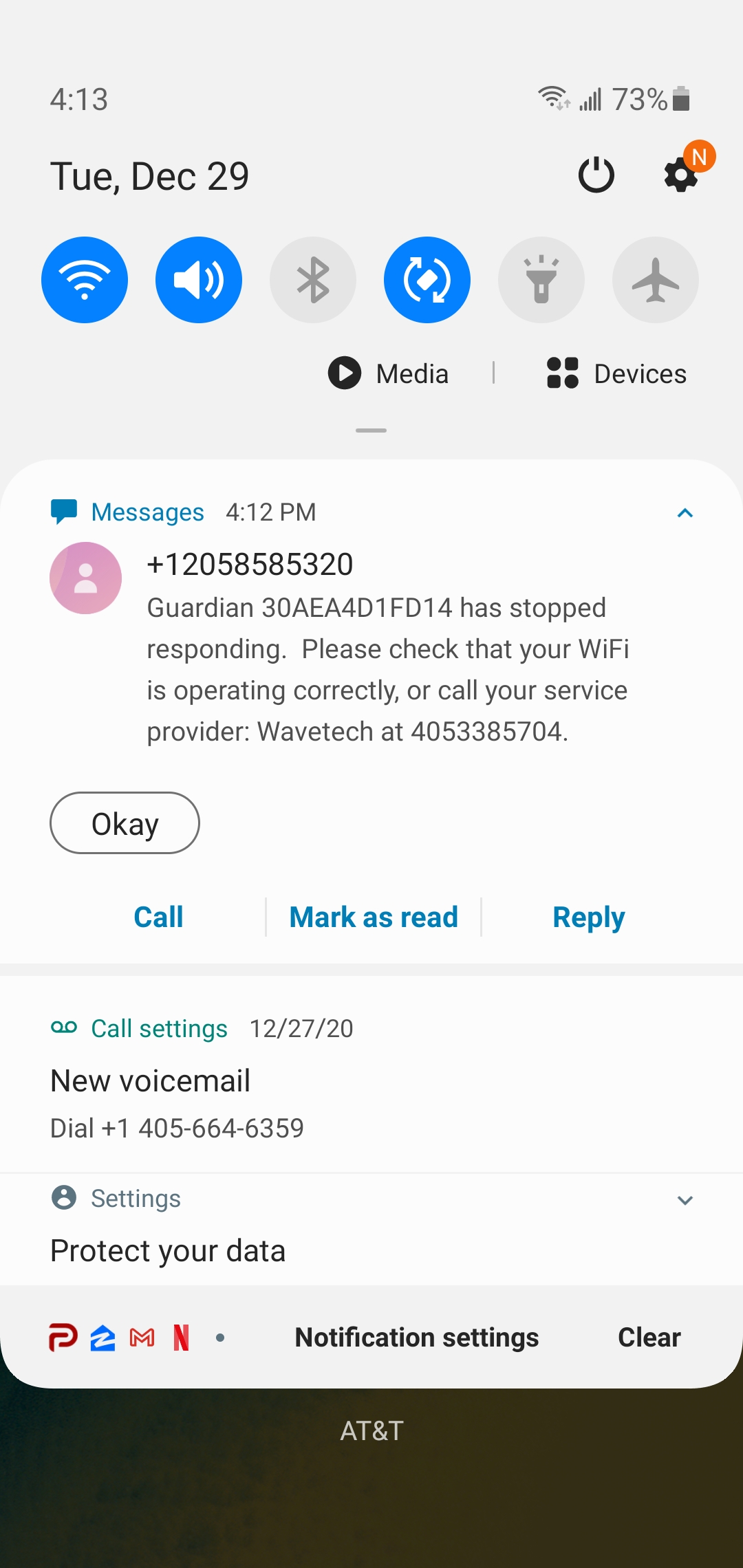Open settings via the gear icon
Image resolution: width=743 pixels, height=1568 pixels.
pos(681,175)
